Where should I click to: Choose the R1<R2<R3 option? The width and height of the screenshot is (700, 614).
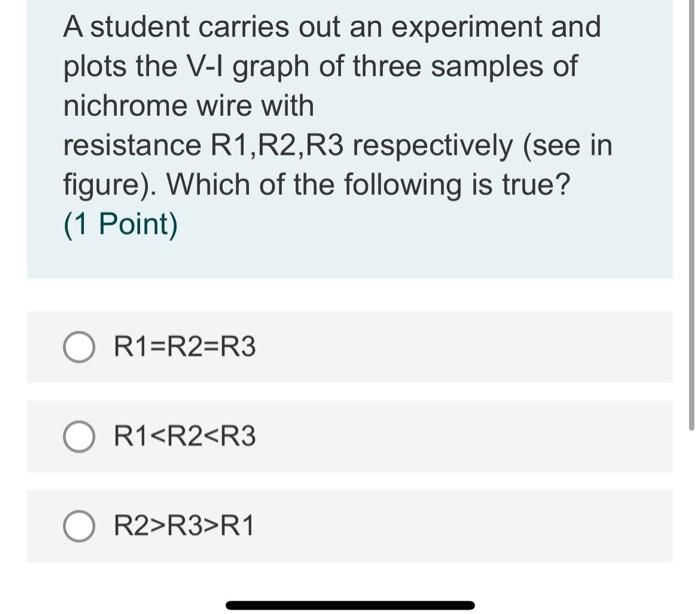click(x=79, y=437)
